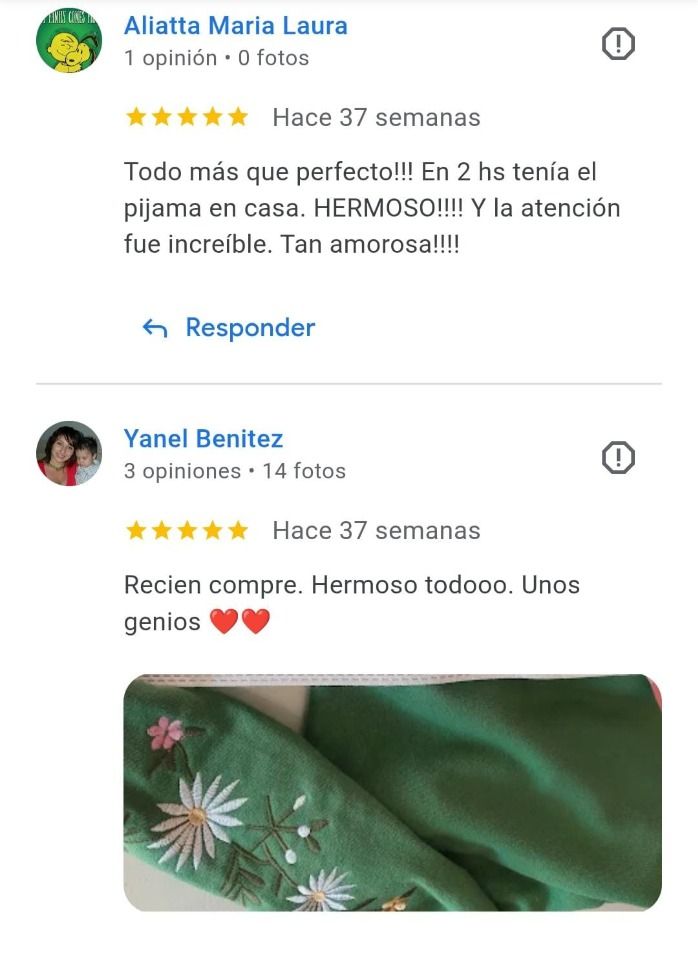Open the green embroidered fabric photo
Viewport: 698px width, 960px height.
click(x=392, y=792)
